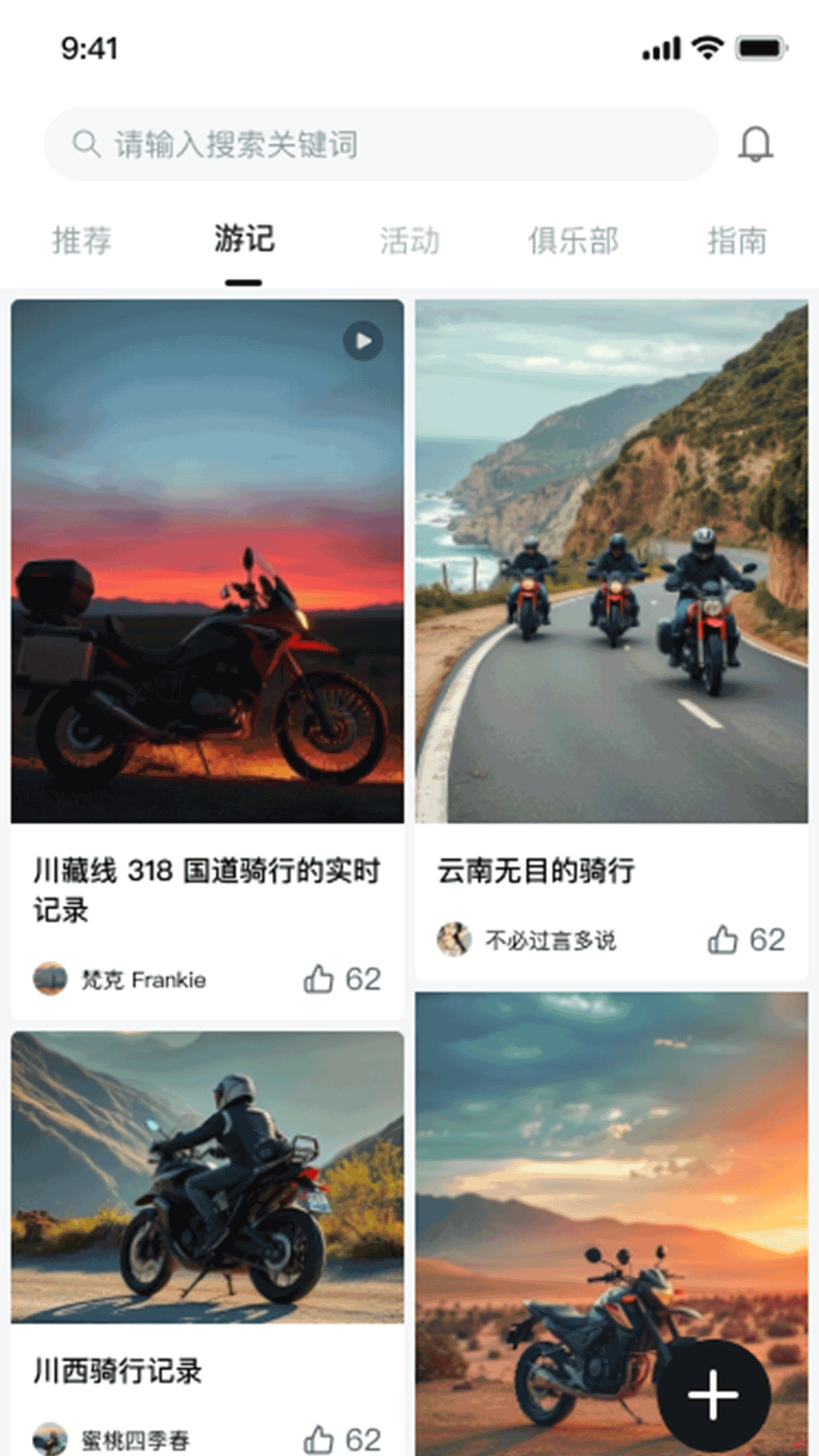Open notifications via the bell icon
Screen dimensions: 819x1456
(x=756, y=144)
